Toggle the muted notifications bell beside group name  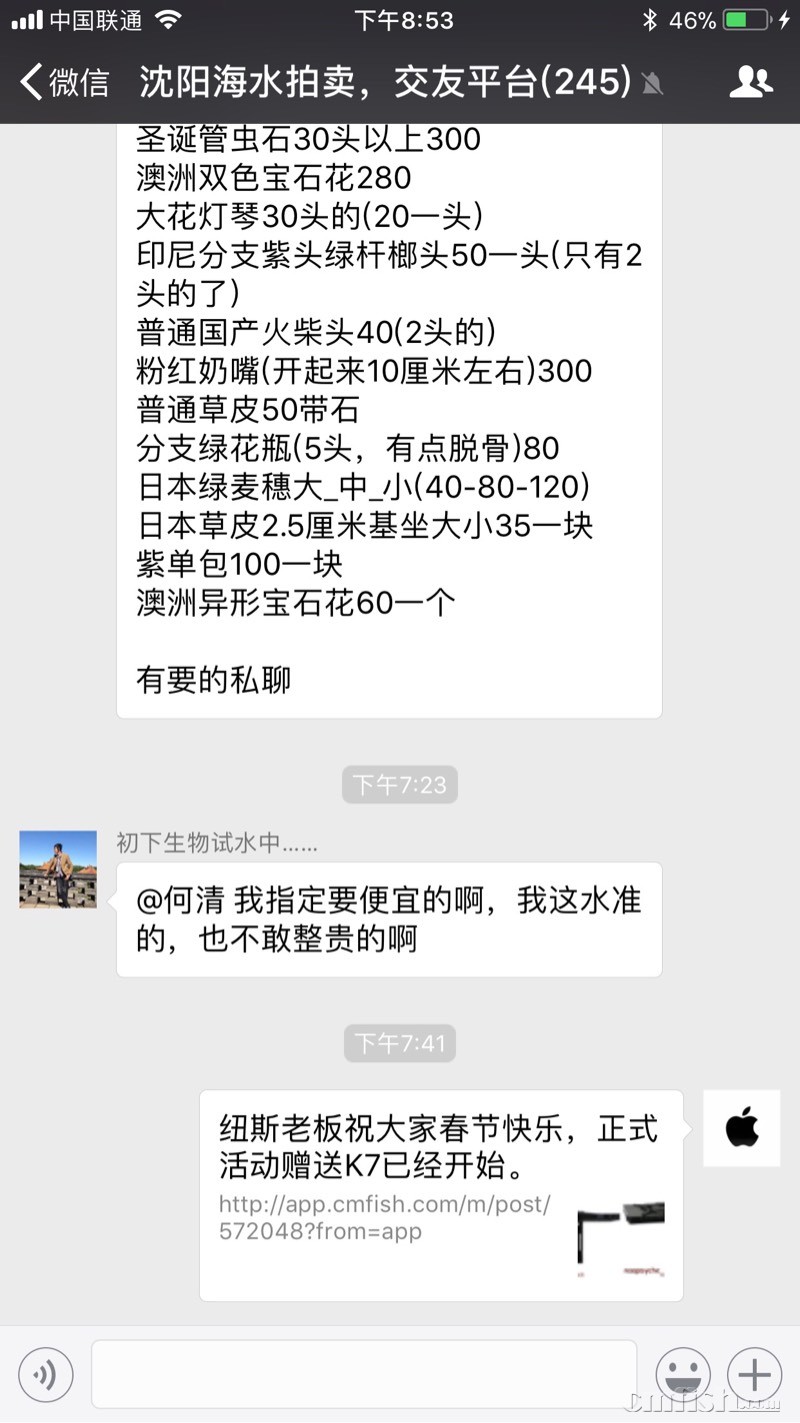(653, 84)
